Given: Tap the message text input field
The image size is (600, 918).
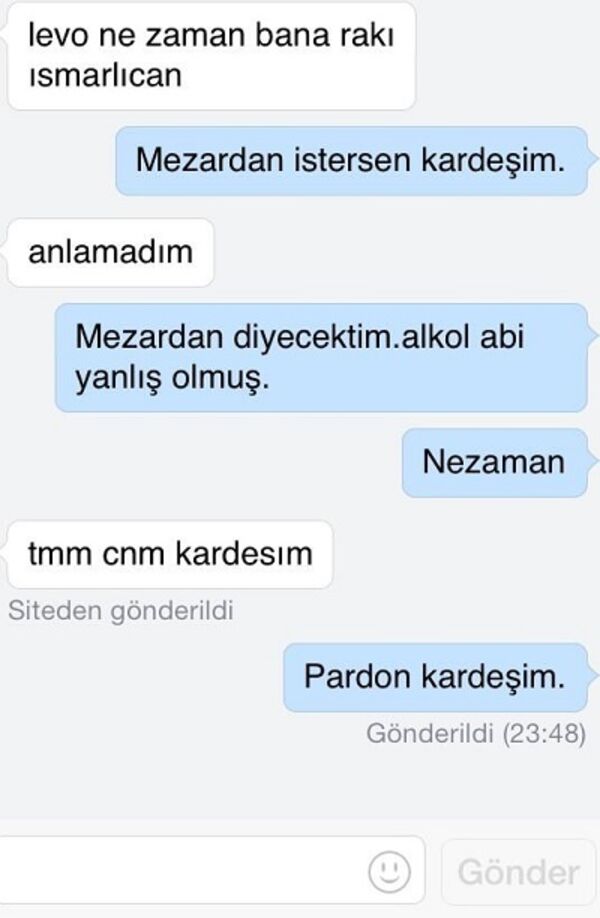Looking at the screenshot, I should [x=180, y=871].
